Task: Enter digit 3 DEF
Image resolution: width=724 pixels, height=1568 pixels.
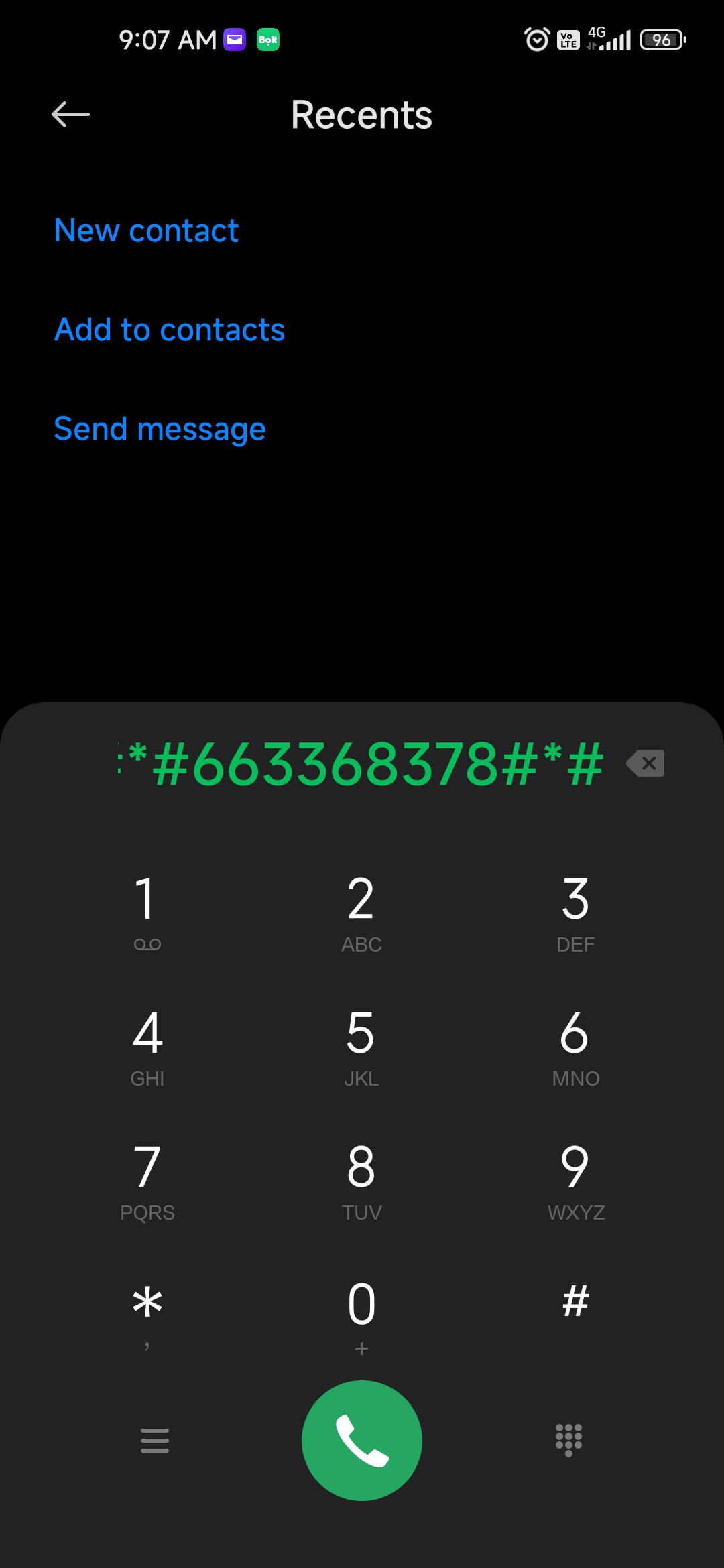Action: (576, 911)
